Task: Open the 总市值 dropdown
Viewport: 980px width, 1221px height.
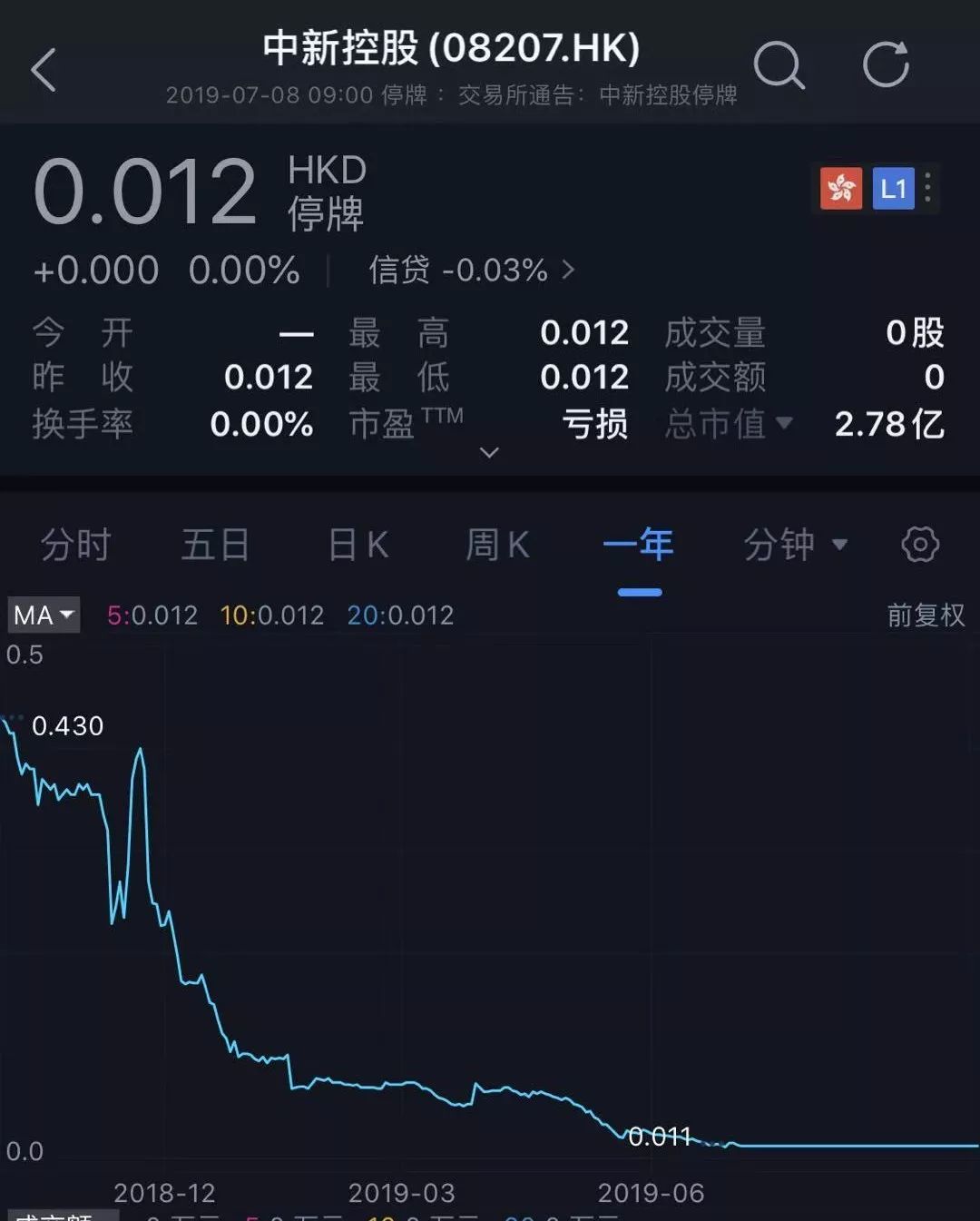Action: pyautogui.click(x=729, y=423)
